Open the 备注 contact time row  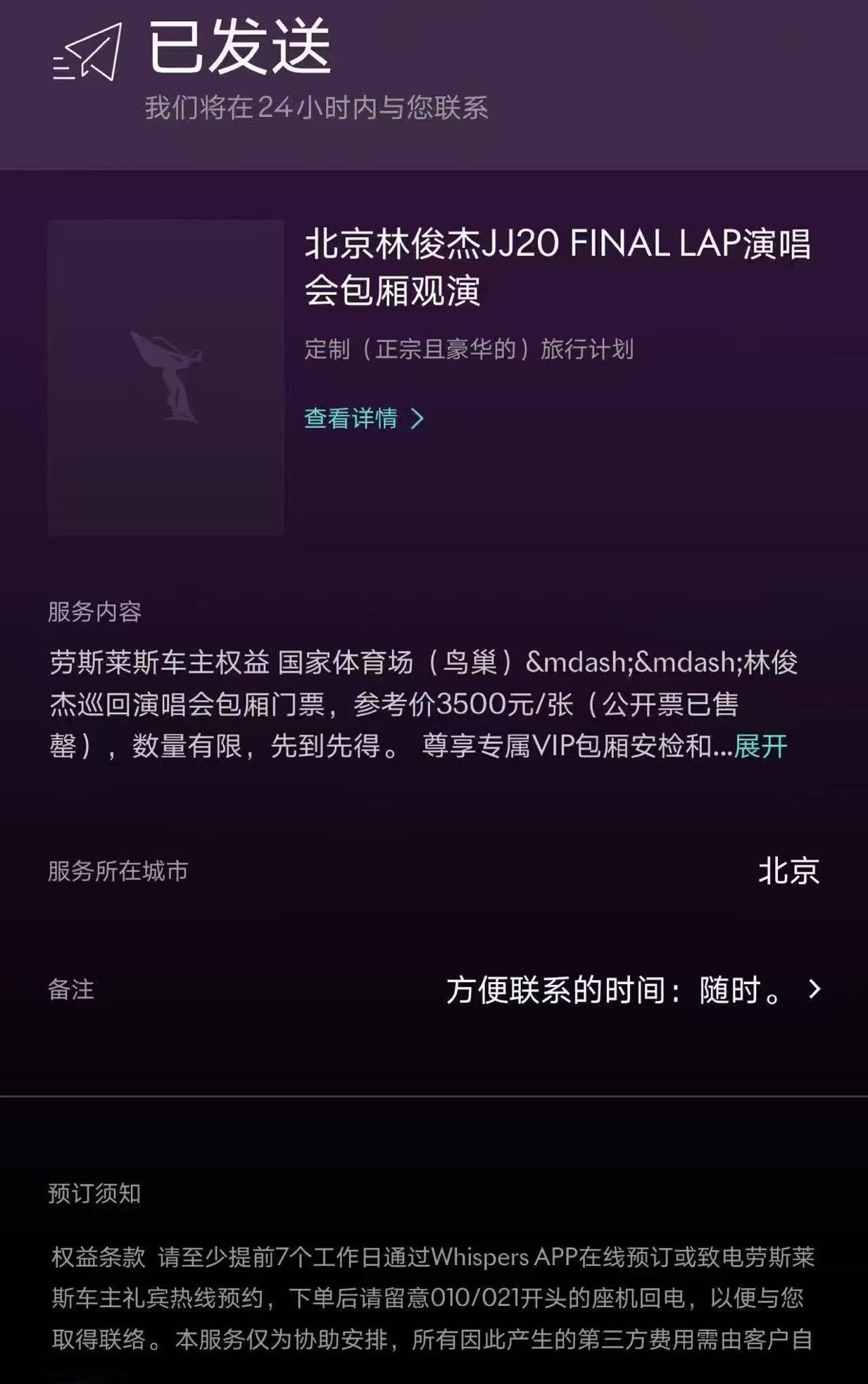click(634, 990)
